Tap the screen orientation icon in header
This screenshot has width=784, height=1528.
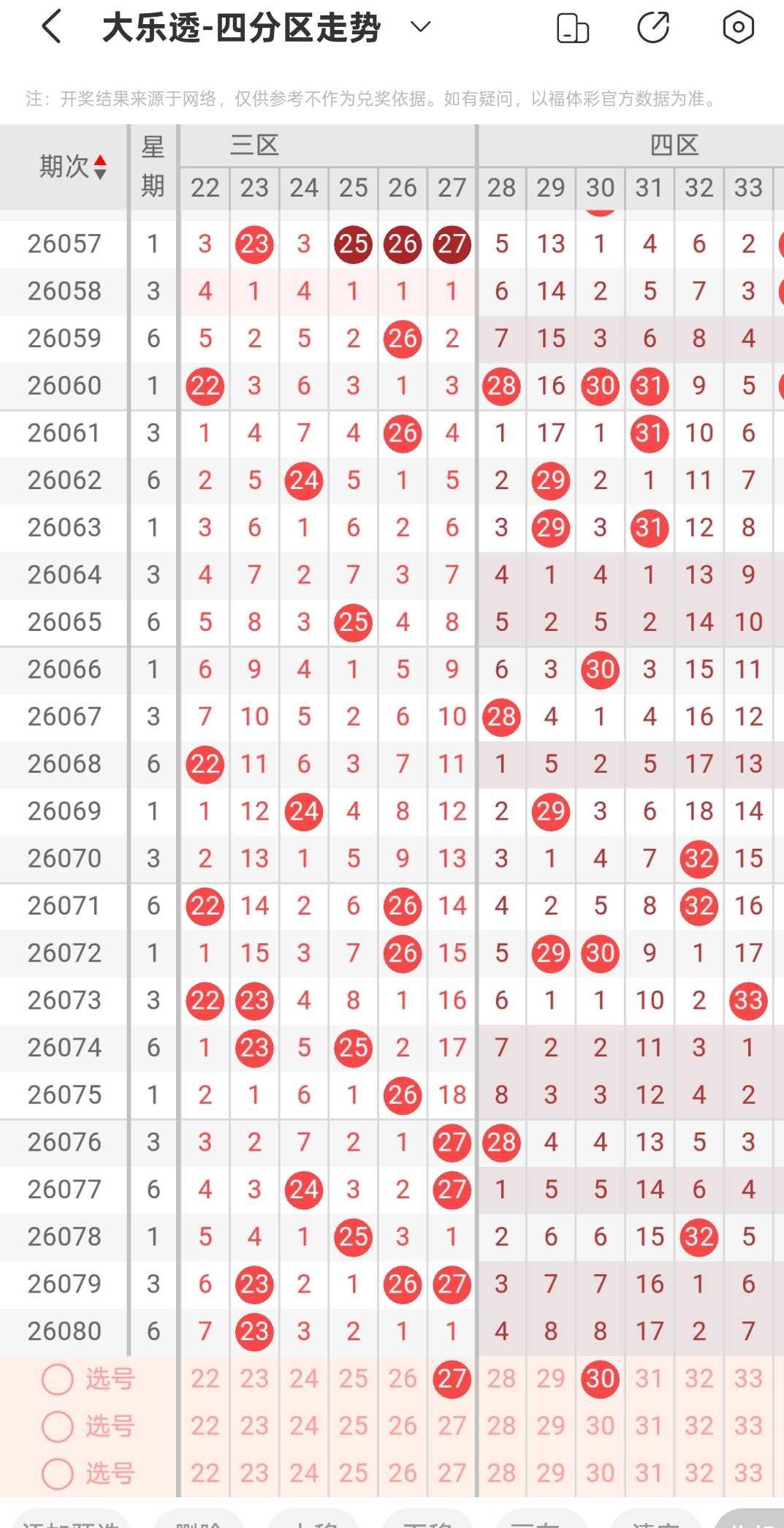(x=573, y=29)
